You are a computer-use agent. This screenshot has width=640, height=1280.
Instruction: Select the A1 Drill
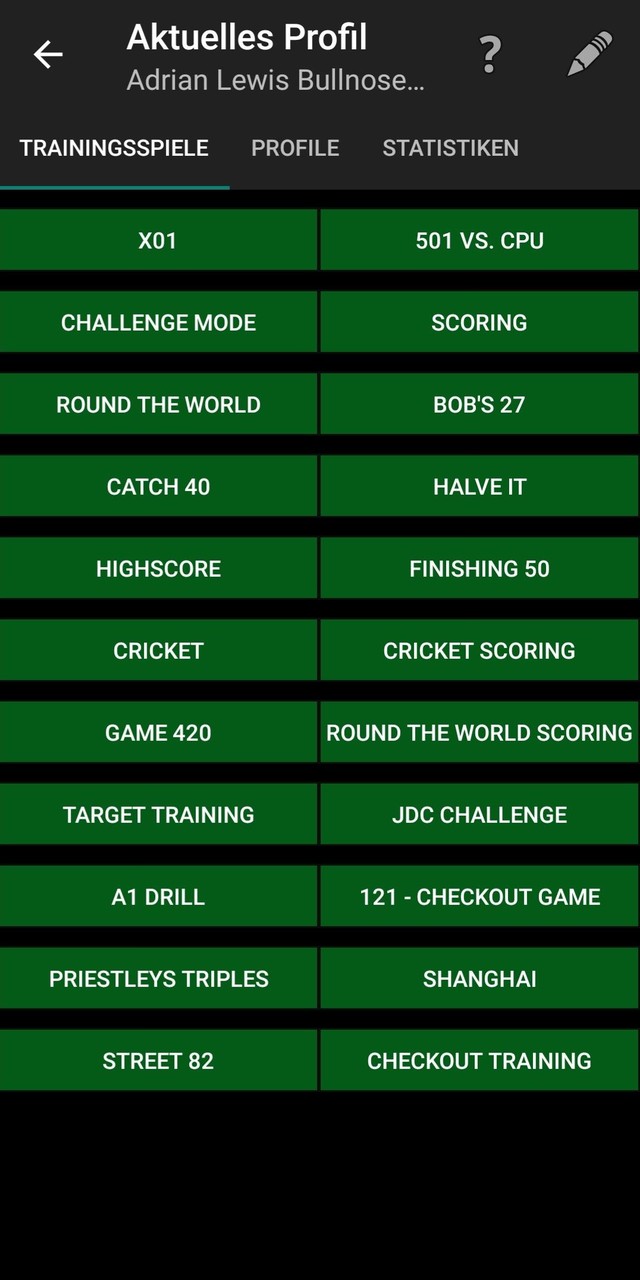pos(158,896)
